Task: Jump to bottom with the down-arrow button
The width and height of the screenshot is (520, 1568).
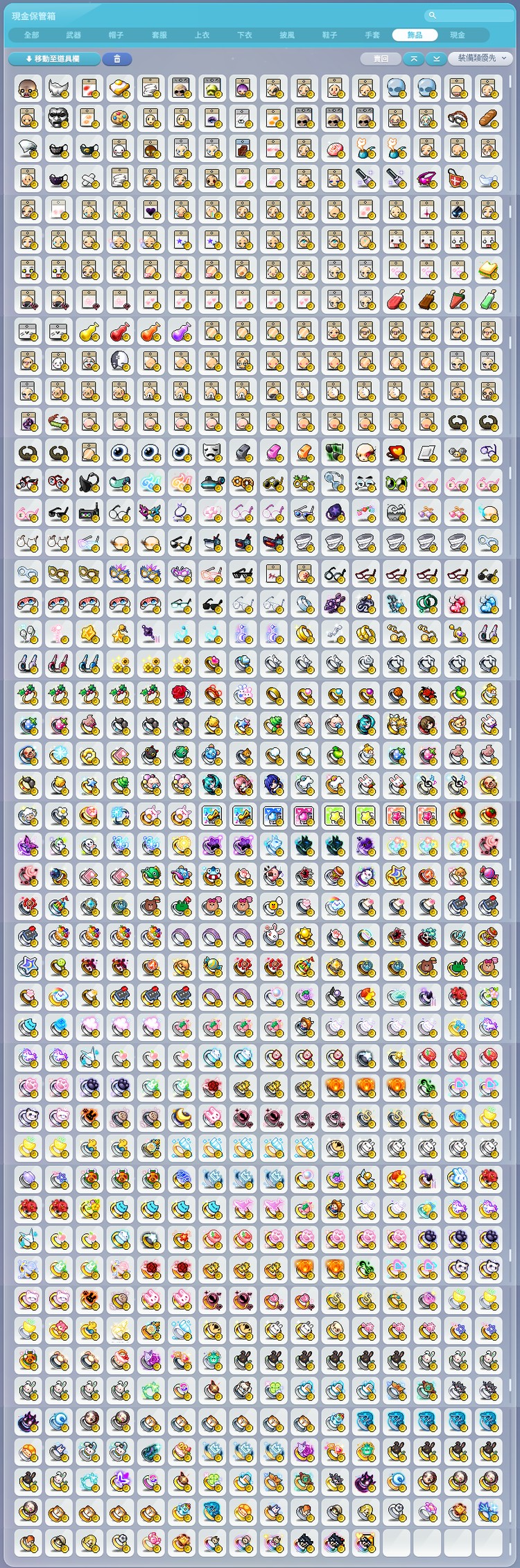Action: 436,59
